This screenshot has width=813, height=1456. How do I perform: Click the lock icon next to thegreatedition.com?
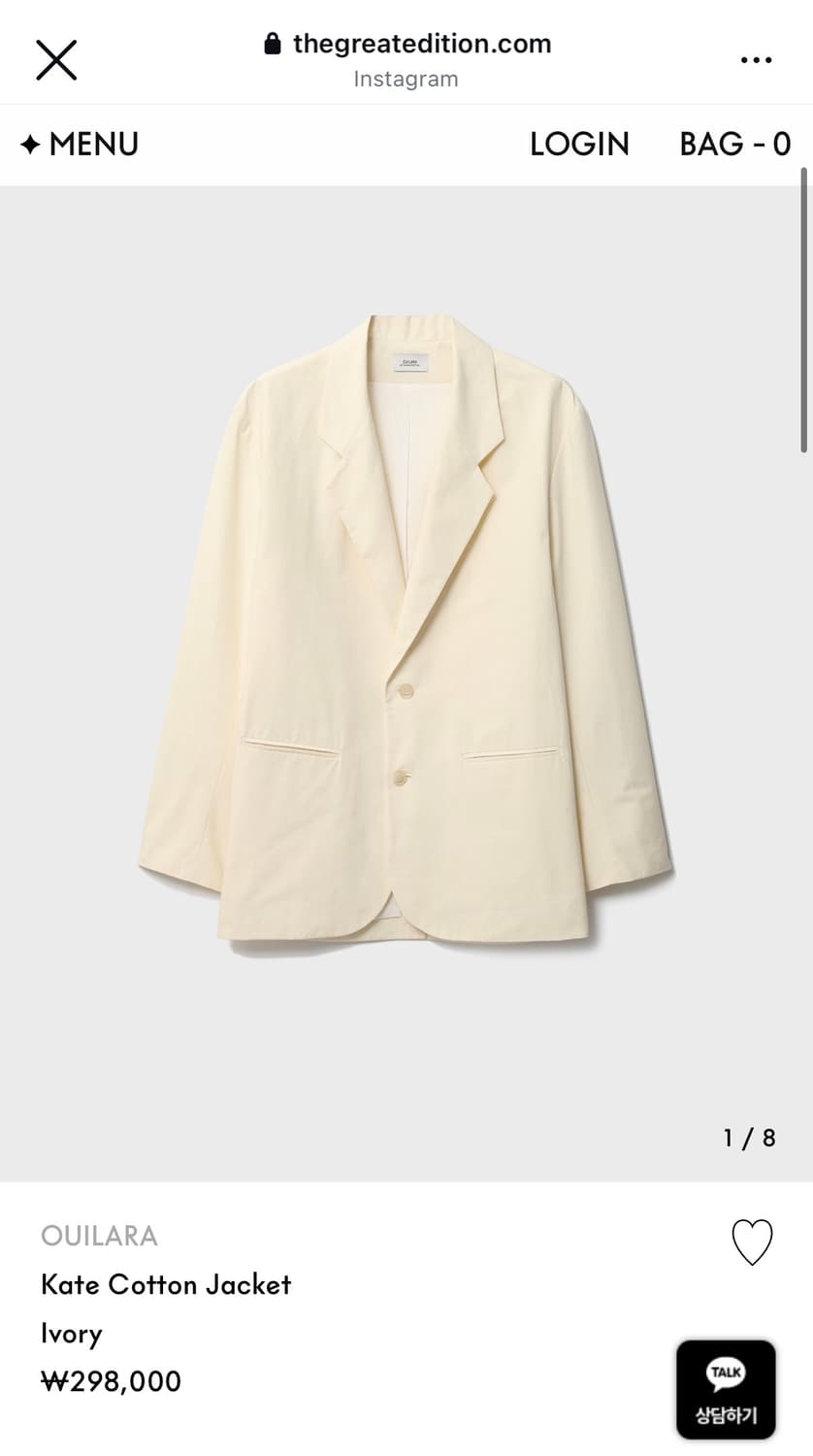[273, 43]
